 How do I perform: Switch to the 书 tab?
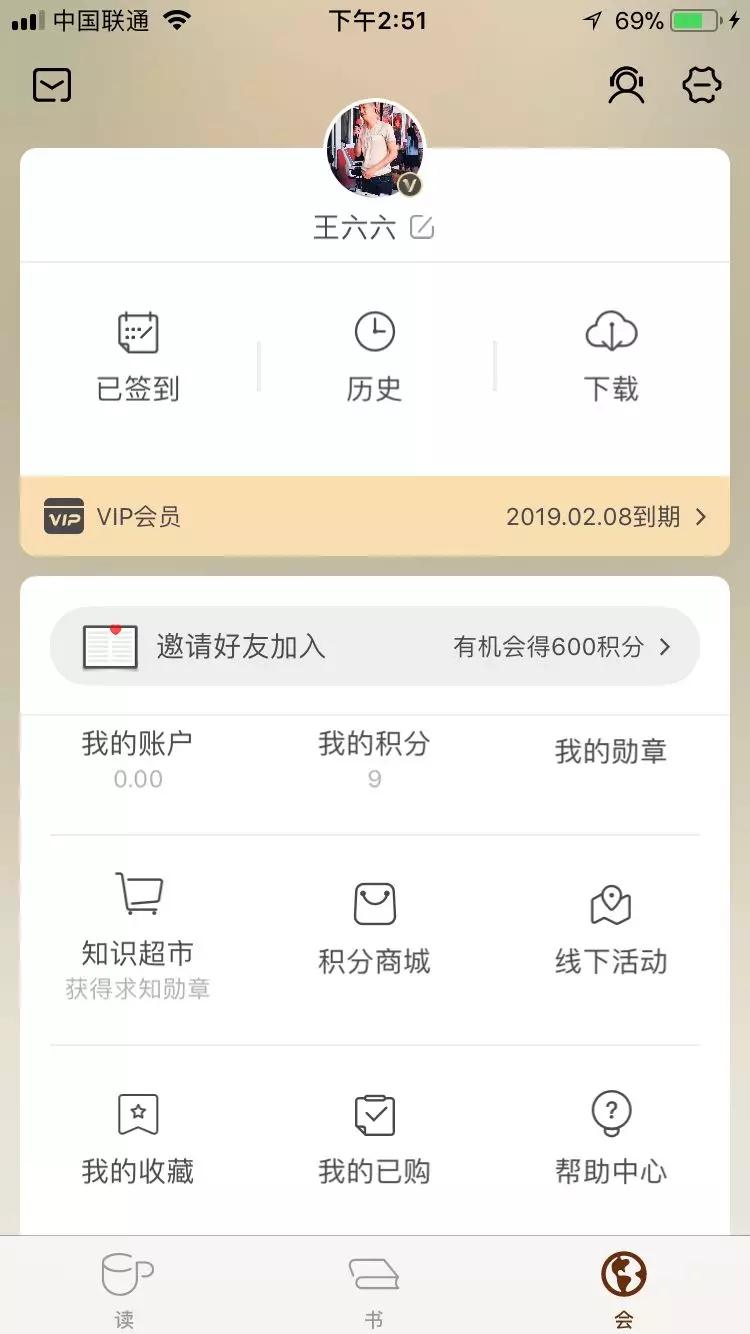click(x=374, y=1285)
